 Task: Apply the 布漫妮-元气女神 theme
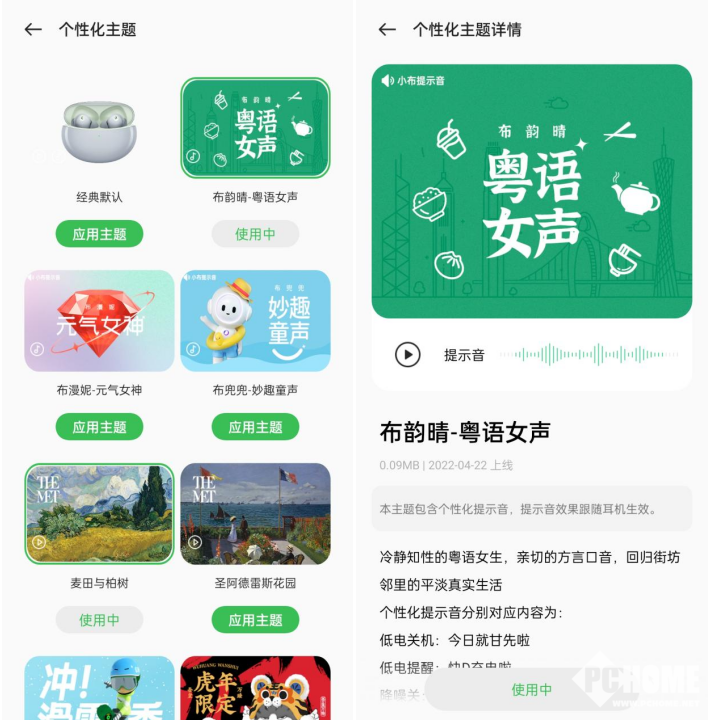click(99, 427)
